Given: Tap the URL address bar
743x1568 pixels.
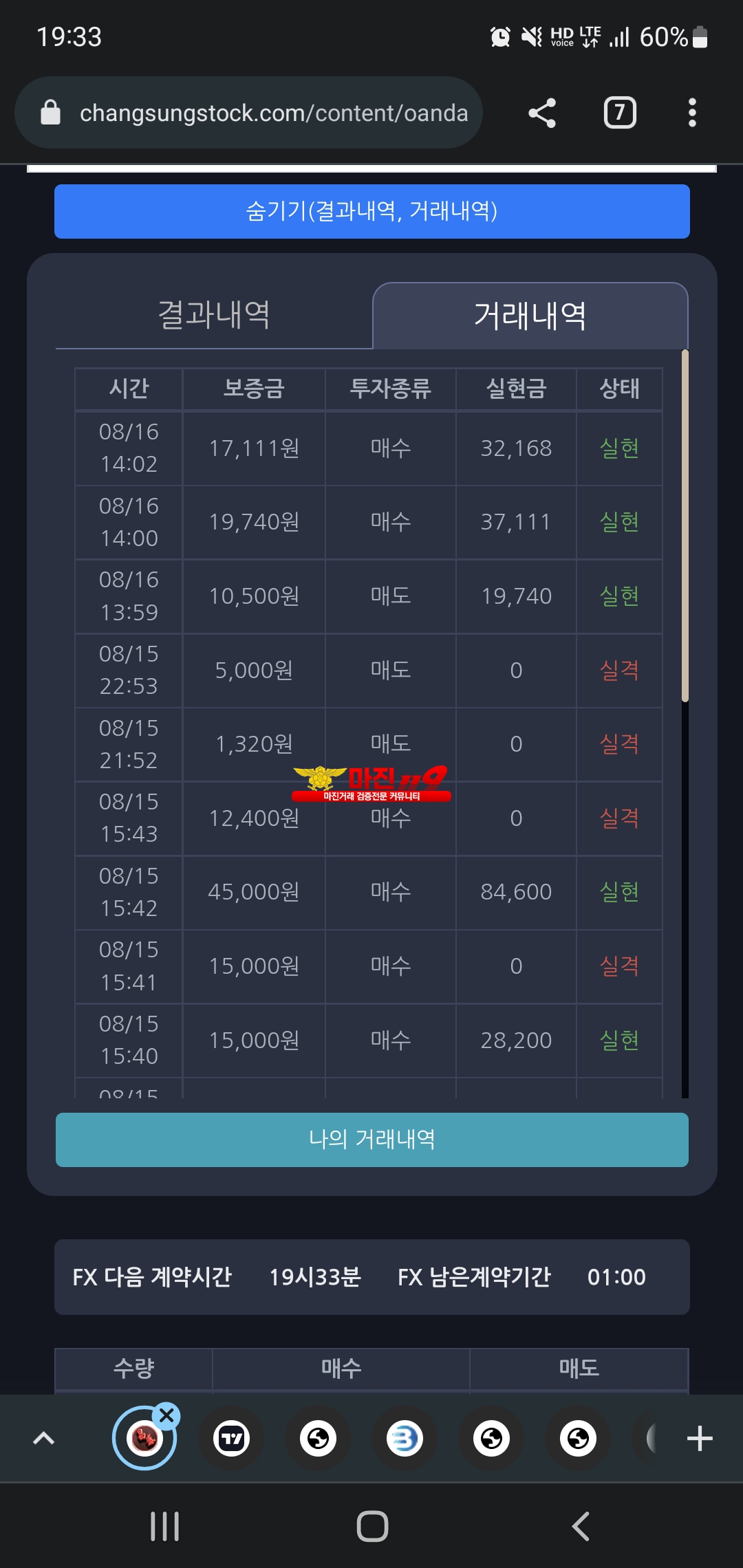Looking at the screenshot, I should click(273, 113).
